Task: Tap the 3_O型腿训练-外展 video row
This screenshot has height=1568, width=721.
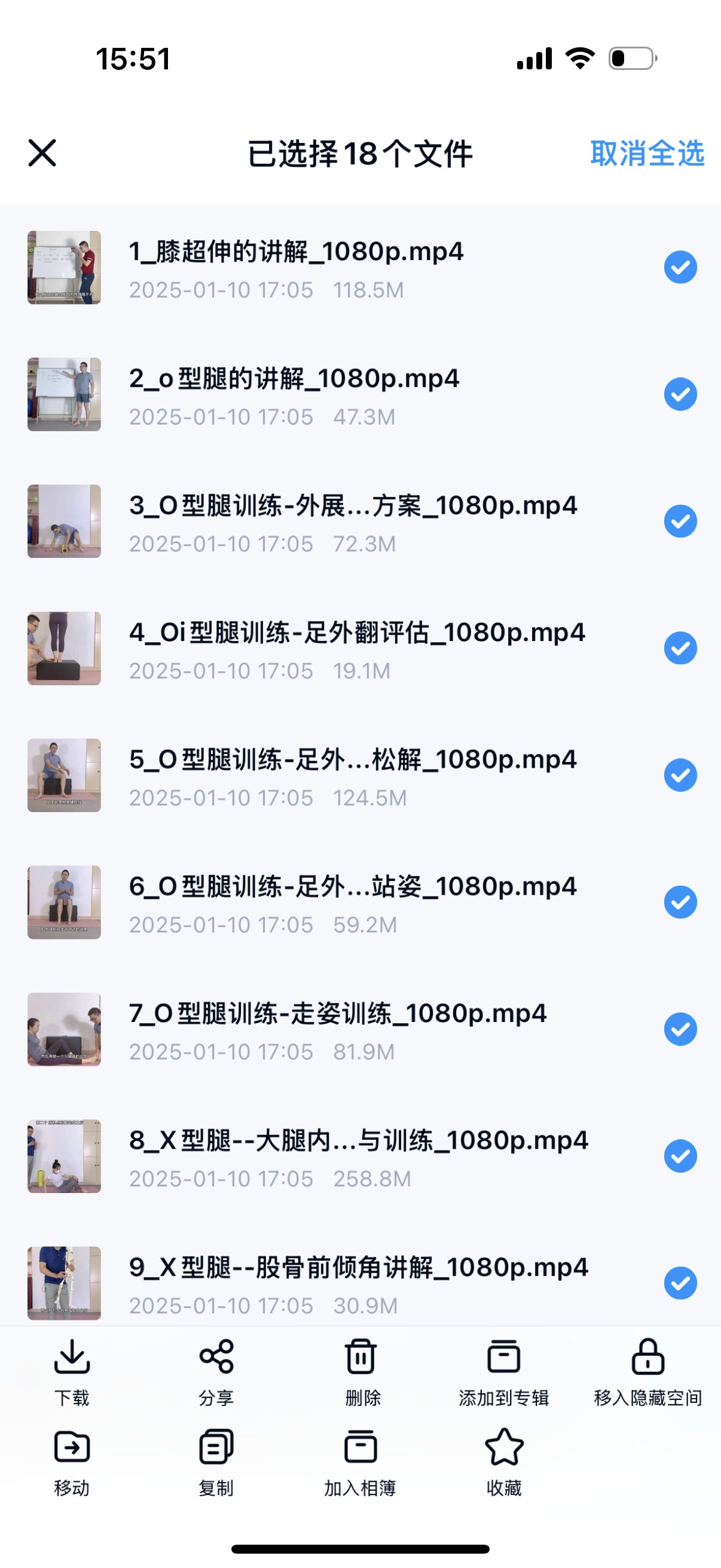Action: coord(353,521)
